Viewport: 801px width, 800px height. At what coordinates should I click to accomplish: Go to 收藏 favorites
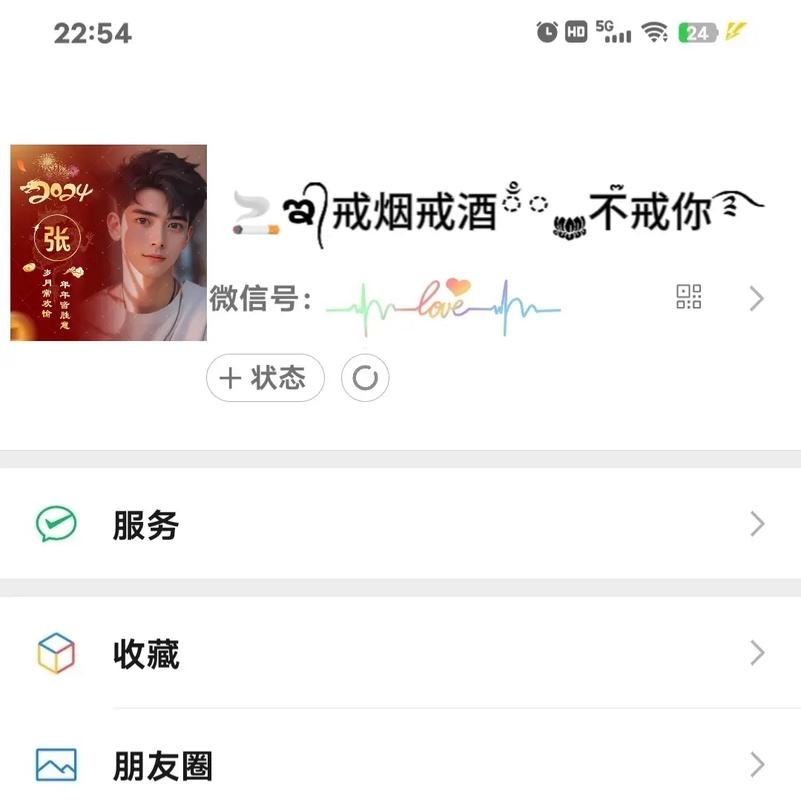coord(400,654)
